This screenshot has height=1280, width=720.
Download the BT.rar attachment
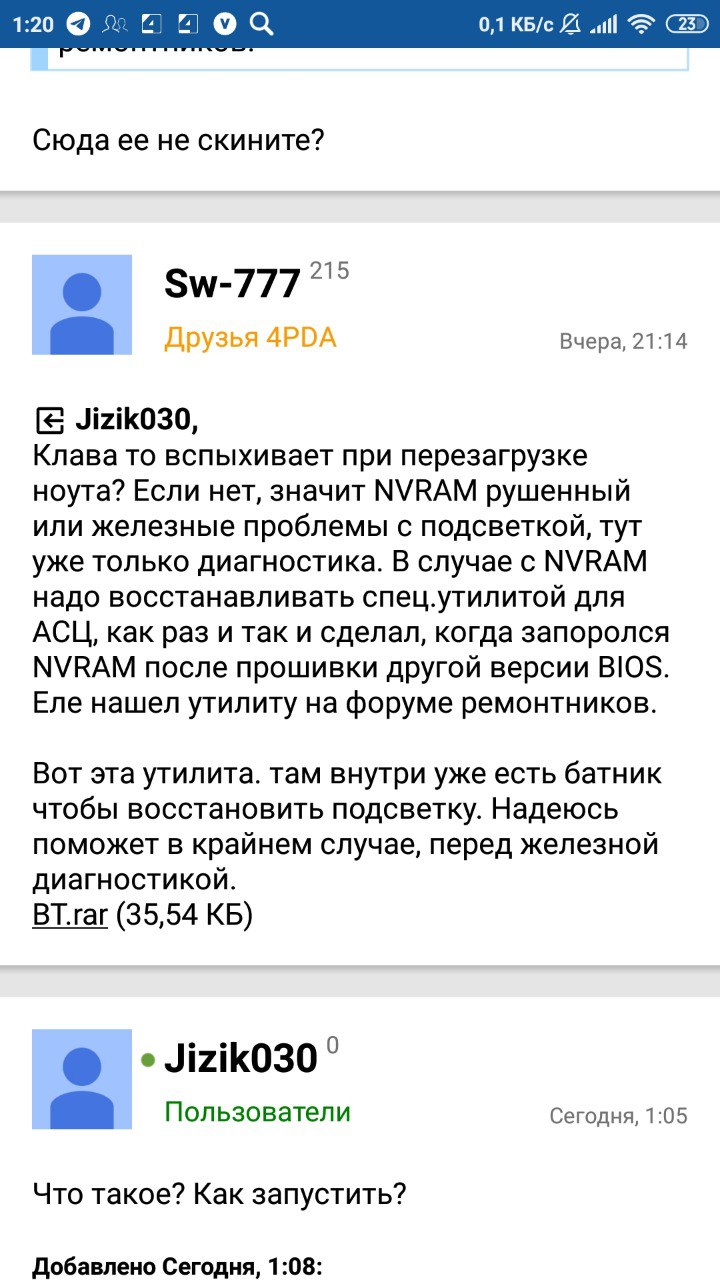(x=70, y=916)
